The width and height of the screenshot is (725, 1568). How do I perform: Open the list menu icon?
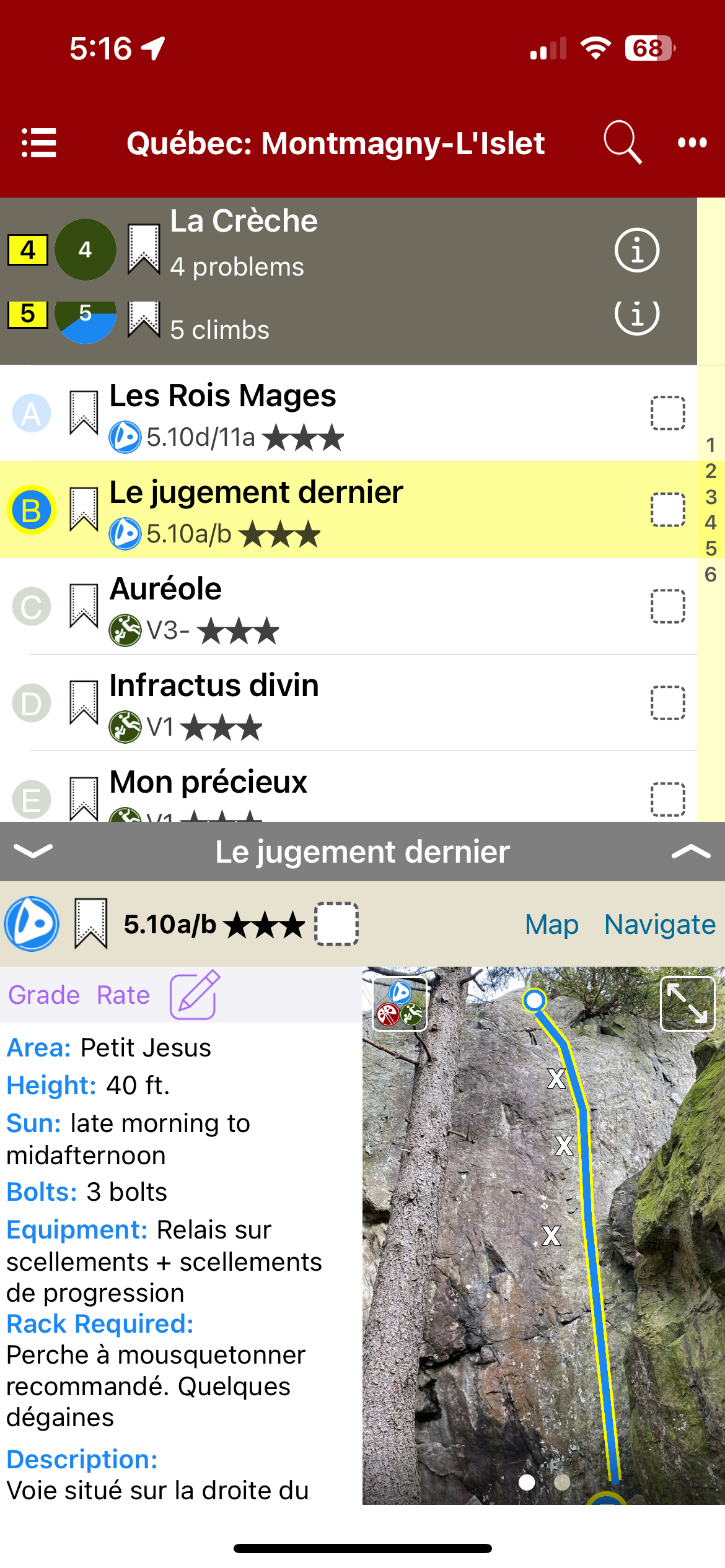click(x=39, y=143)
